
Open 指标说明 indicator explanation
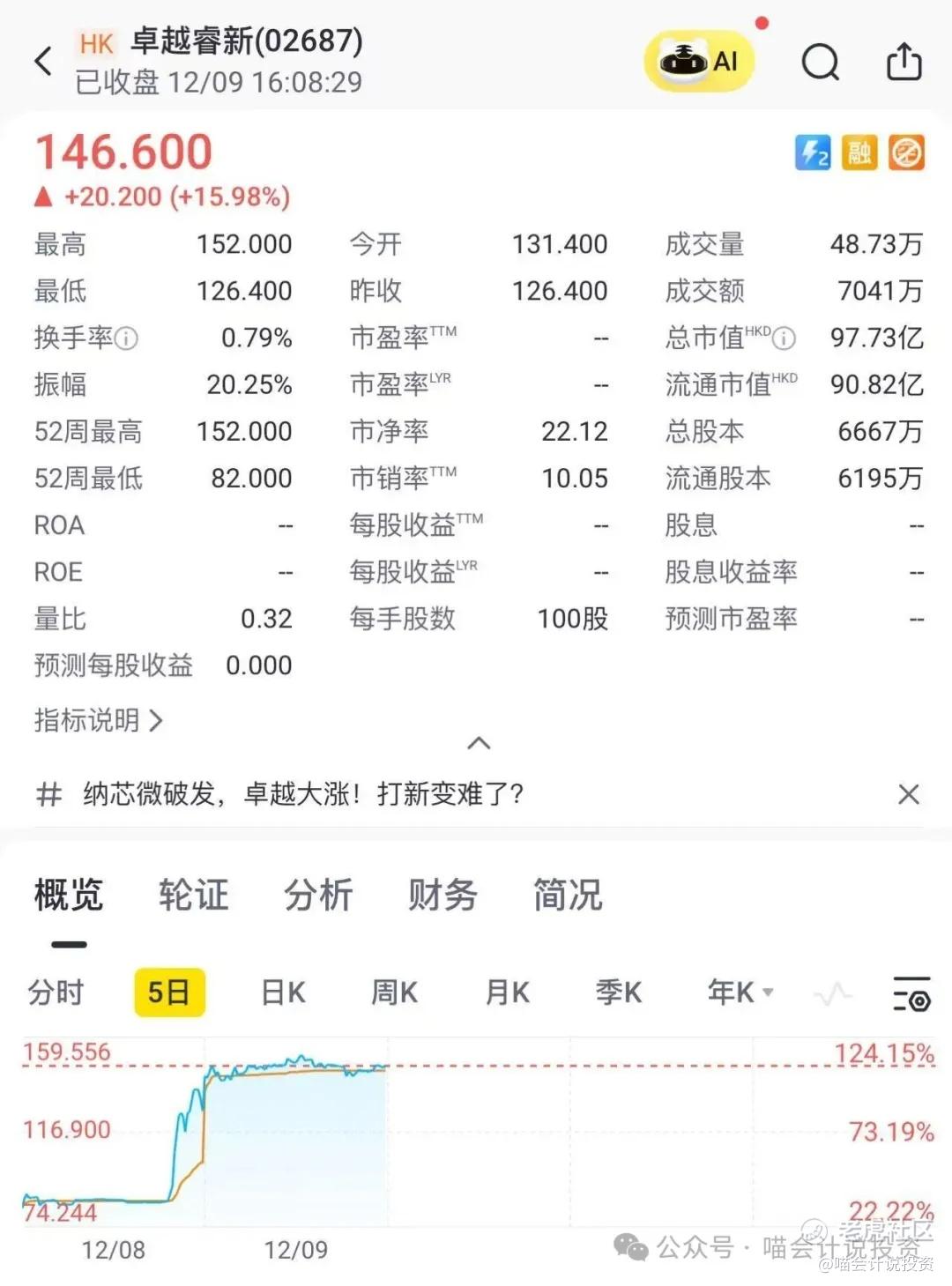(x=99, y=720)
